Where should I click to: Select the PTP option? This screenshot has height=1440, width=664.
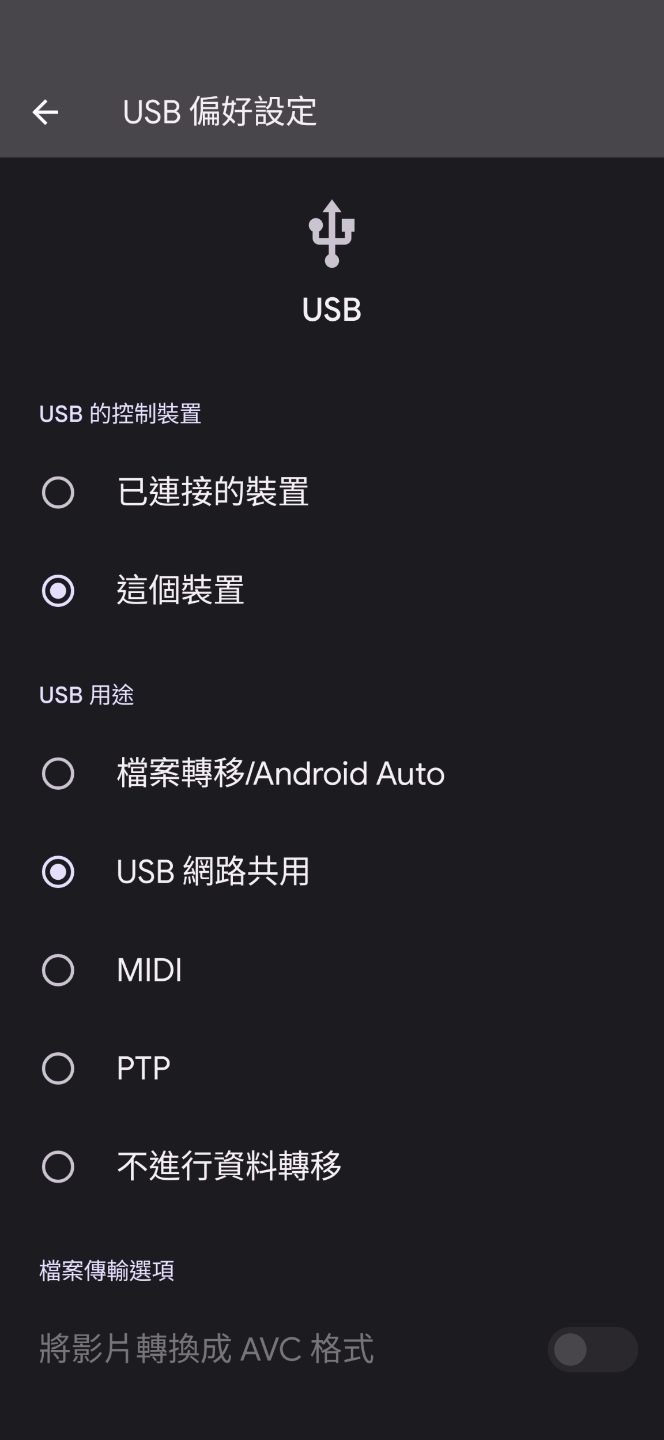click(x=332, y=1069)
